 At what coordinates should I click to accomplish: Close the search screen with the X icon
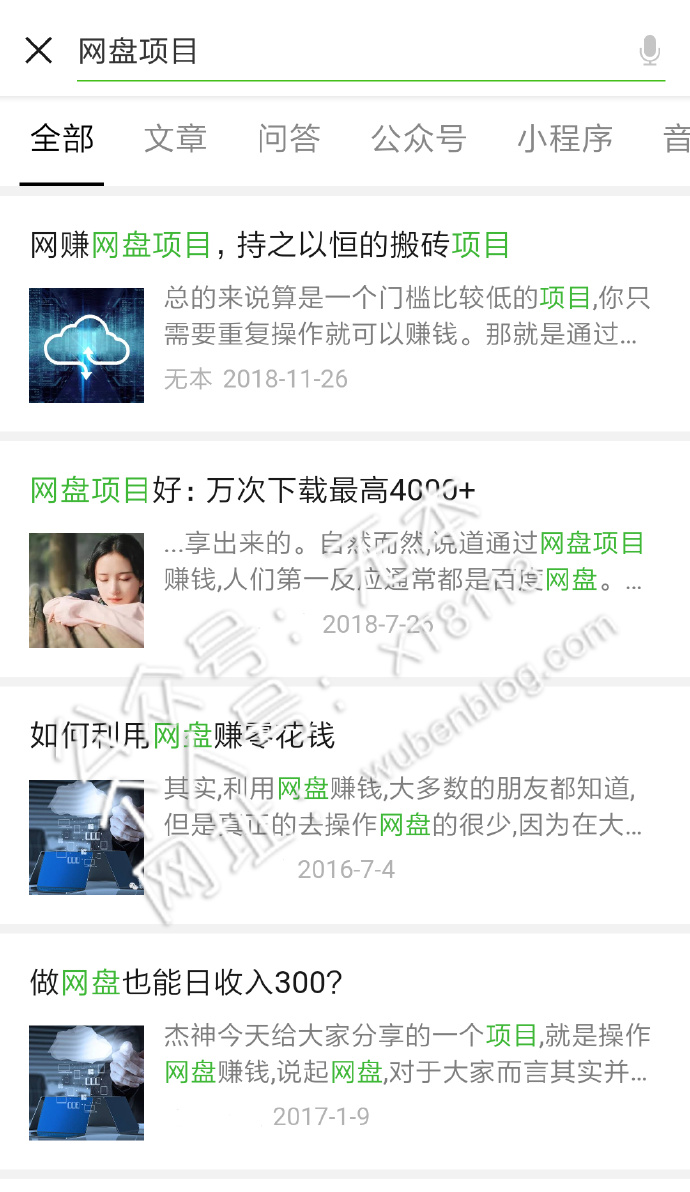(x=38, y=50)
